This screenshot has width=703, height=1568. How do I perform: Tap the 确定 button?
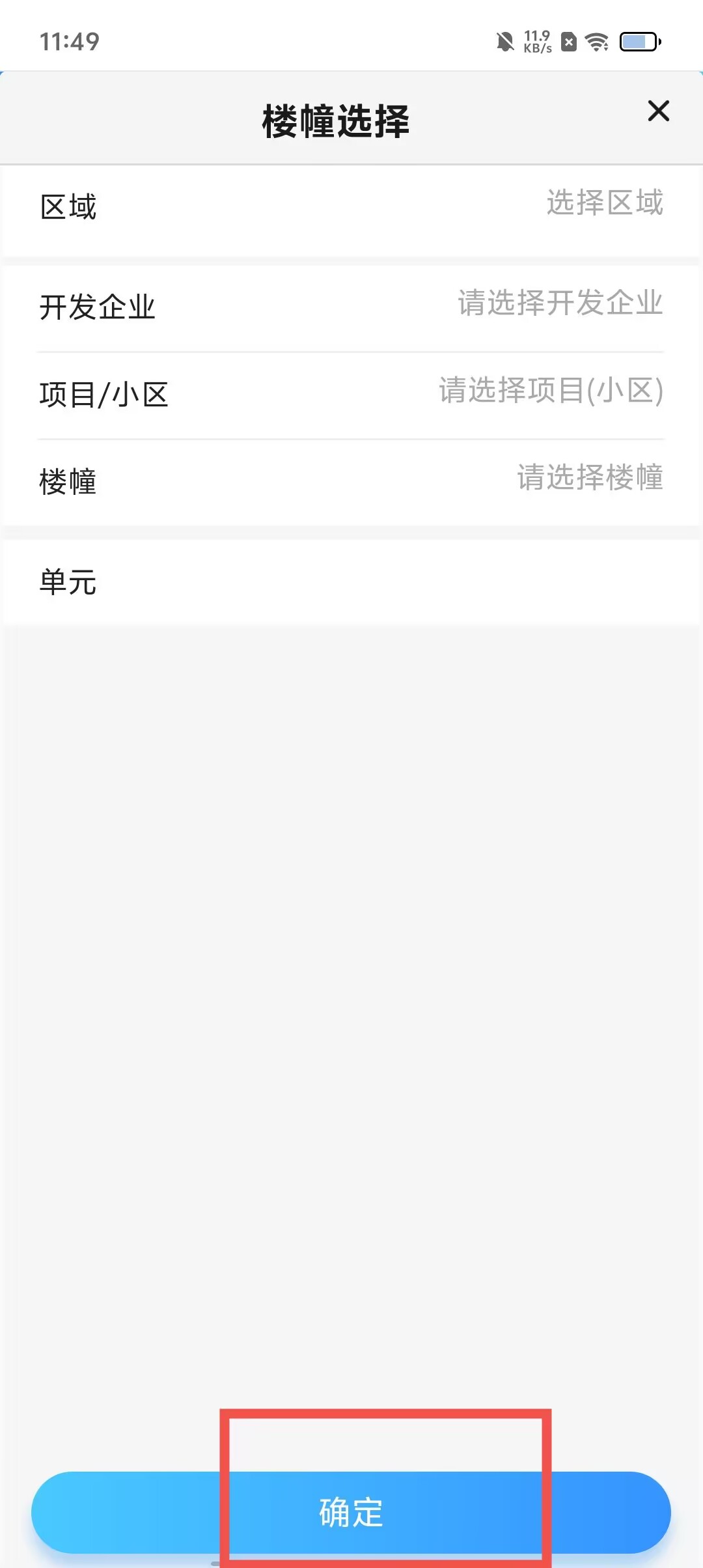[351, 1512]
